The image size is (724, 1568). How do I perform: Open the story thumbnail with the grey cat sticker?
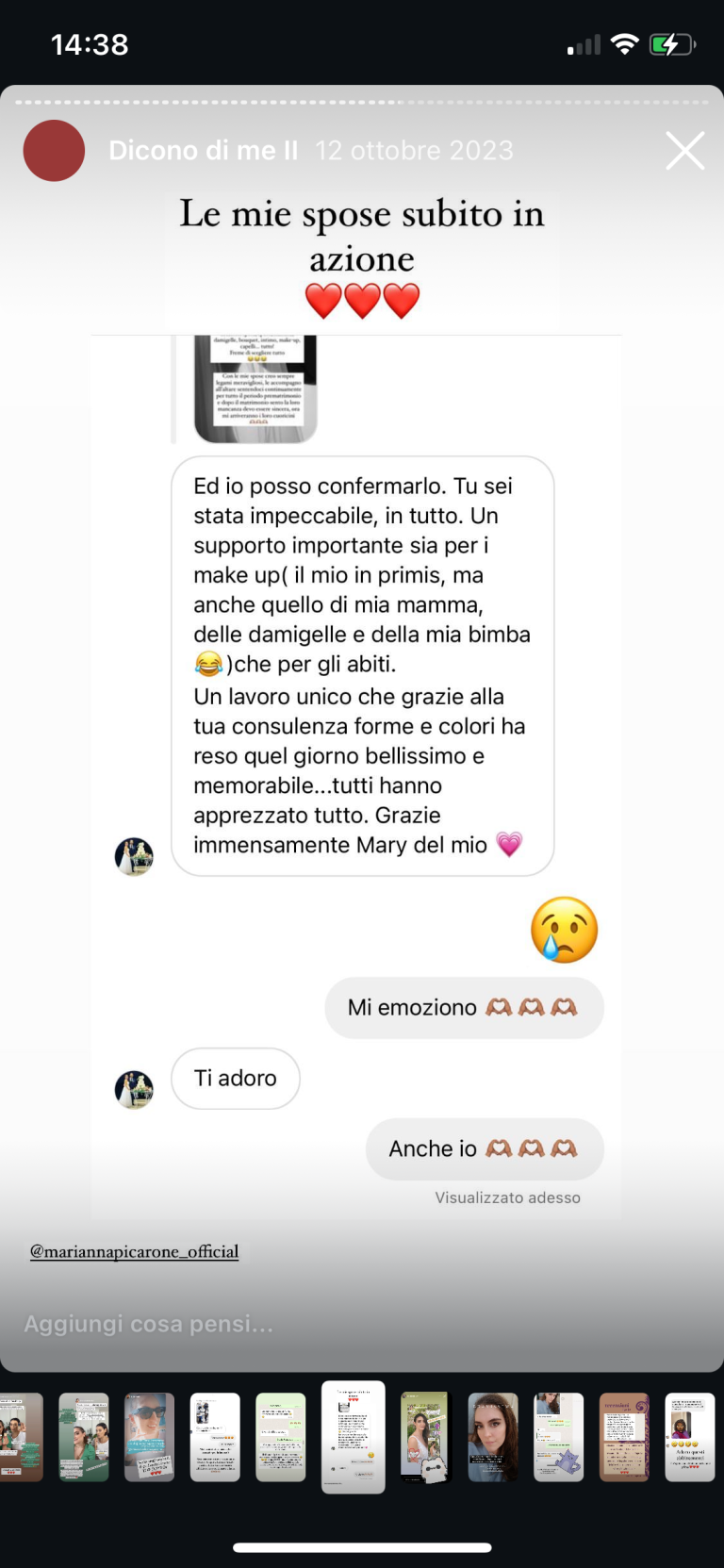pyautogui.click(x=558, y=1437)
